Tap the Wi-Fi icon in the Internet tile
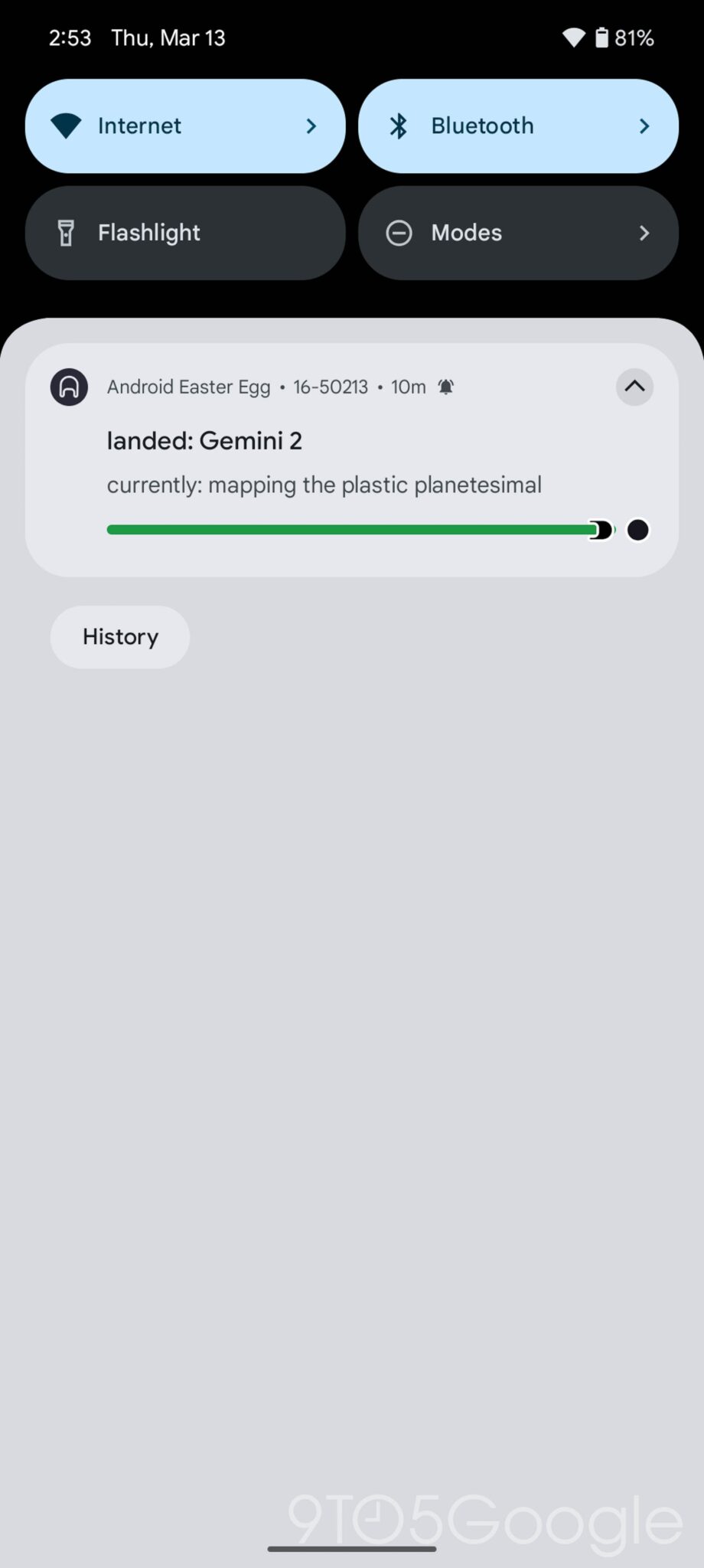This screenshot has height=1568, width=704. tap(67, 126)
